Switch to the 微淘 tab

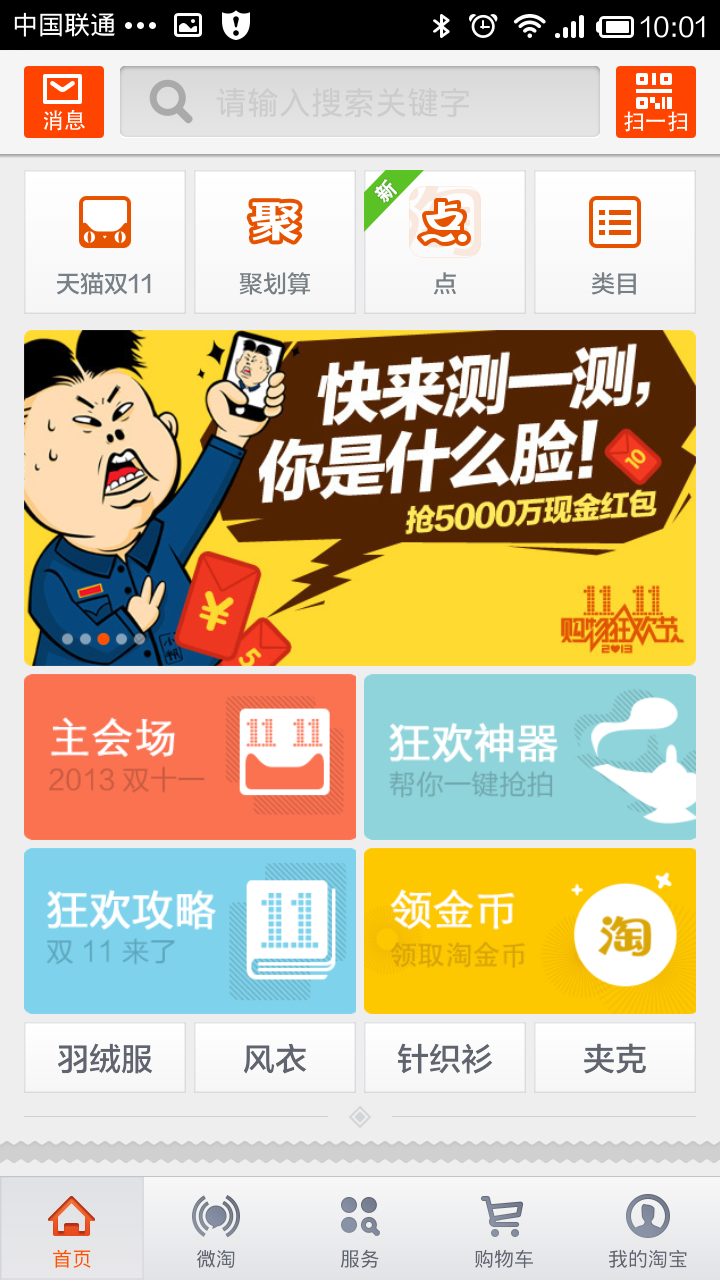coord(216,1230)
